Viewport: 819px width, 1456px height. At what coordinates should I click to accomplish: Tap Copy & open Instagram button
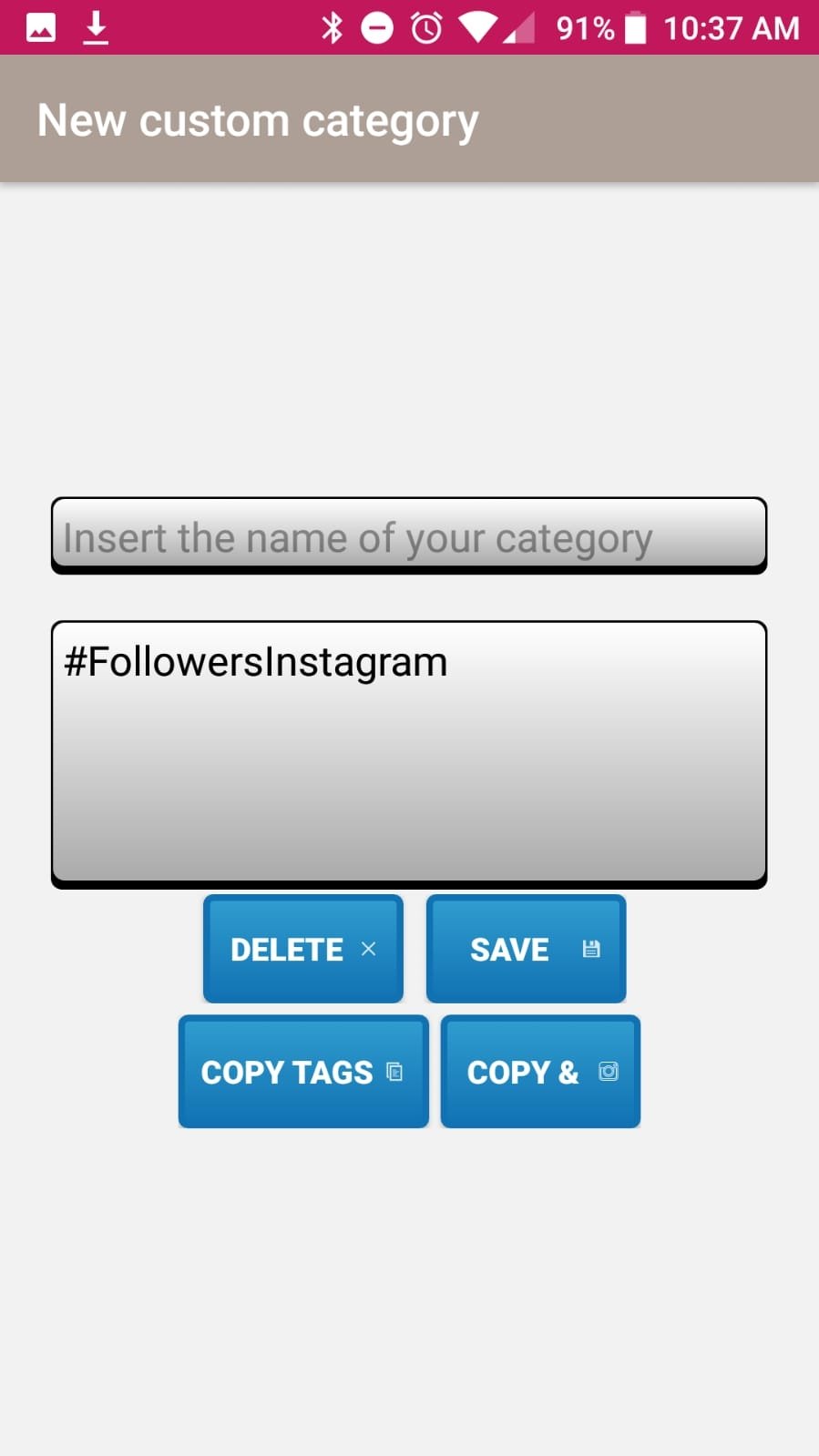(x=540, y=1072)
